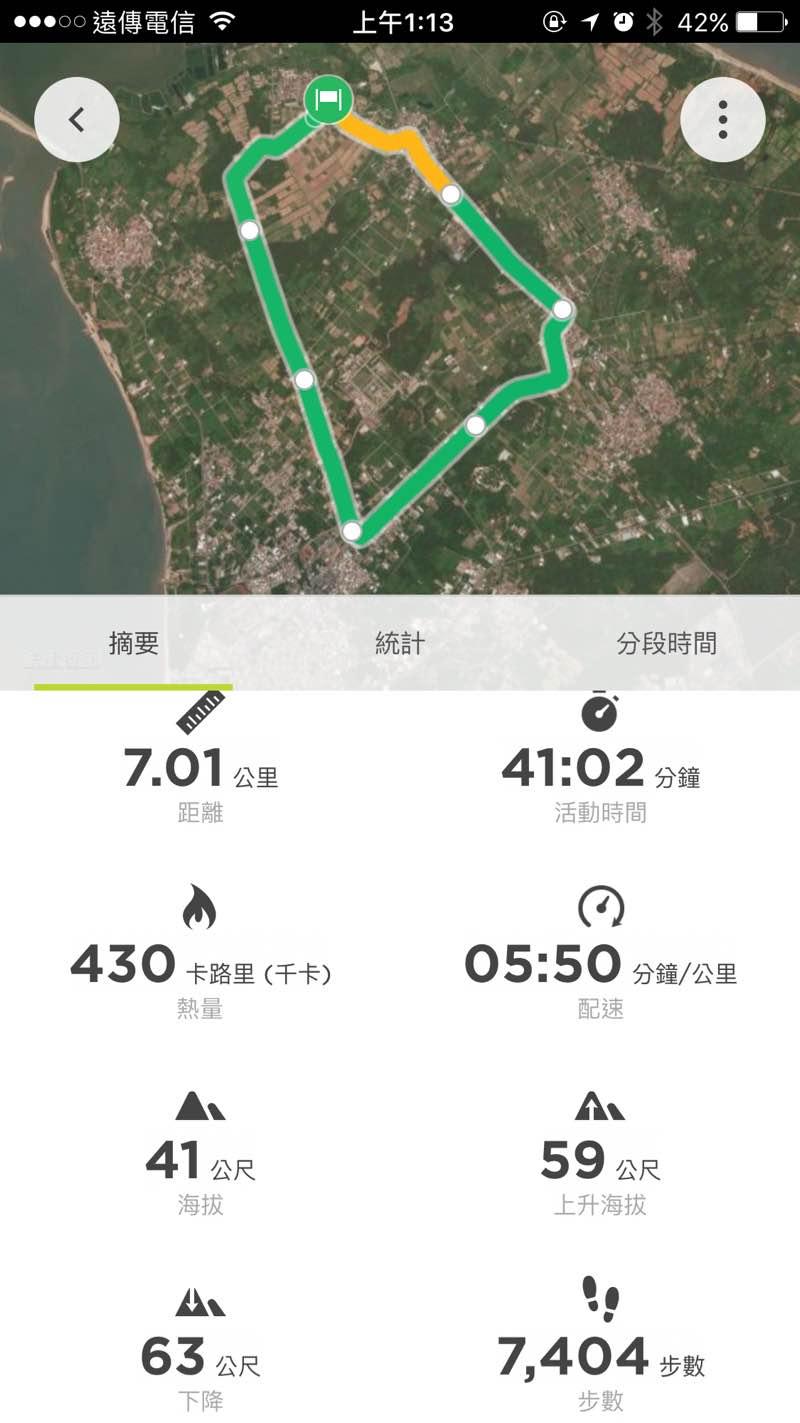
Task: Go back using the arrow button
Action: (x=77, y=120)
